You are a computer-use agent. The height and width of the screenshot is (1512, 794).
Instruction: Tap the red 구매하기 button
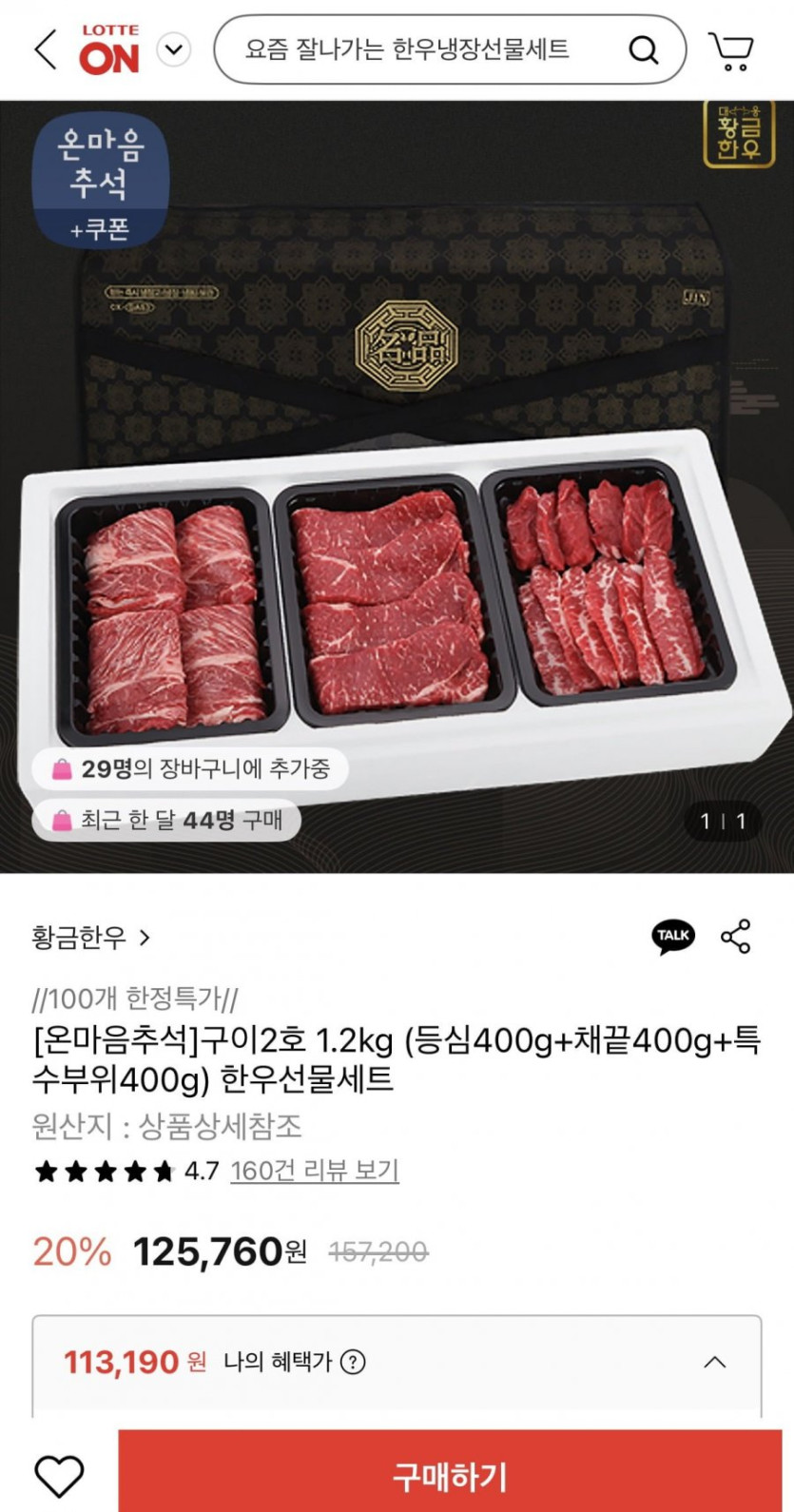pos(450,1475)
